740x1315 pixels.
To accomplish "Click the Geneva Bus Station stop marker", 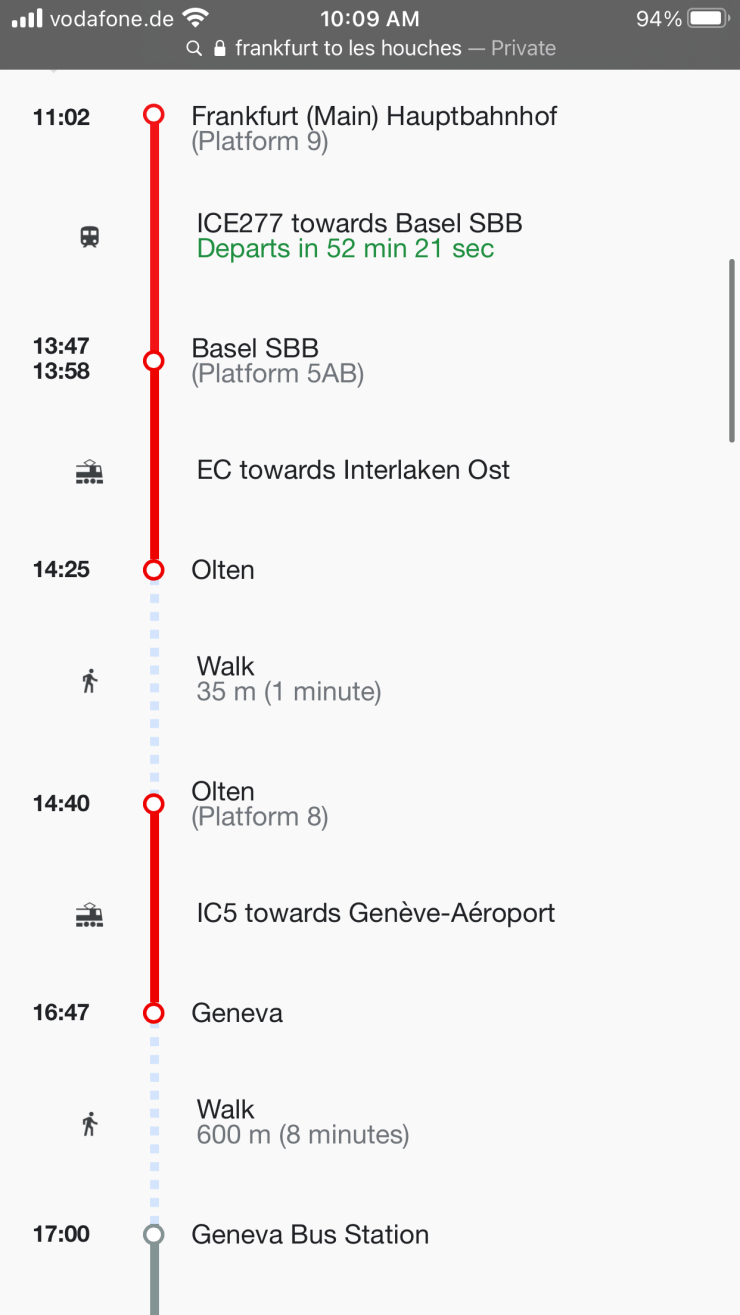I will pyautogui.click(x=153, y=1234).
